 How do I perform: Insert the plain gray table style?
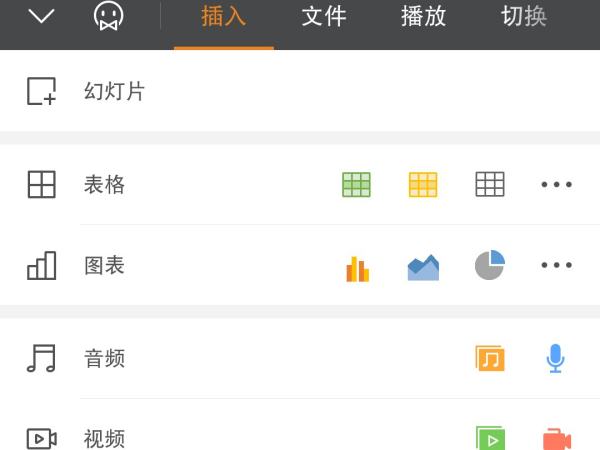point(490,185)
